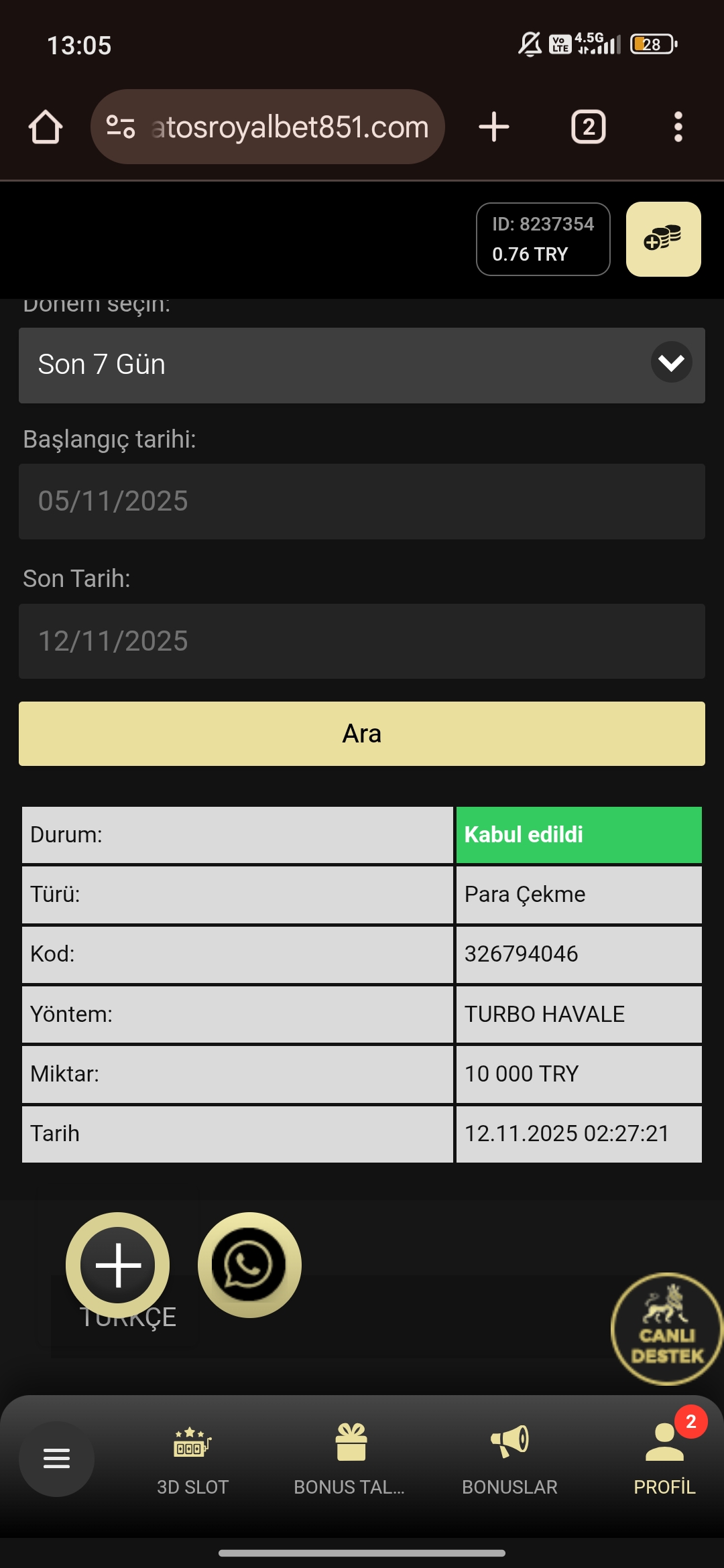724x1568 pixels.
Task: Open a new browser tab
Action: (x=494, y=127)
